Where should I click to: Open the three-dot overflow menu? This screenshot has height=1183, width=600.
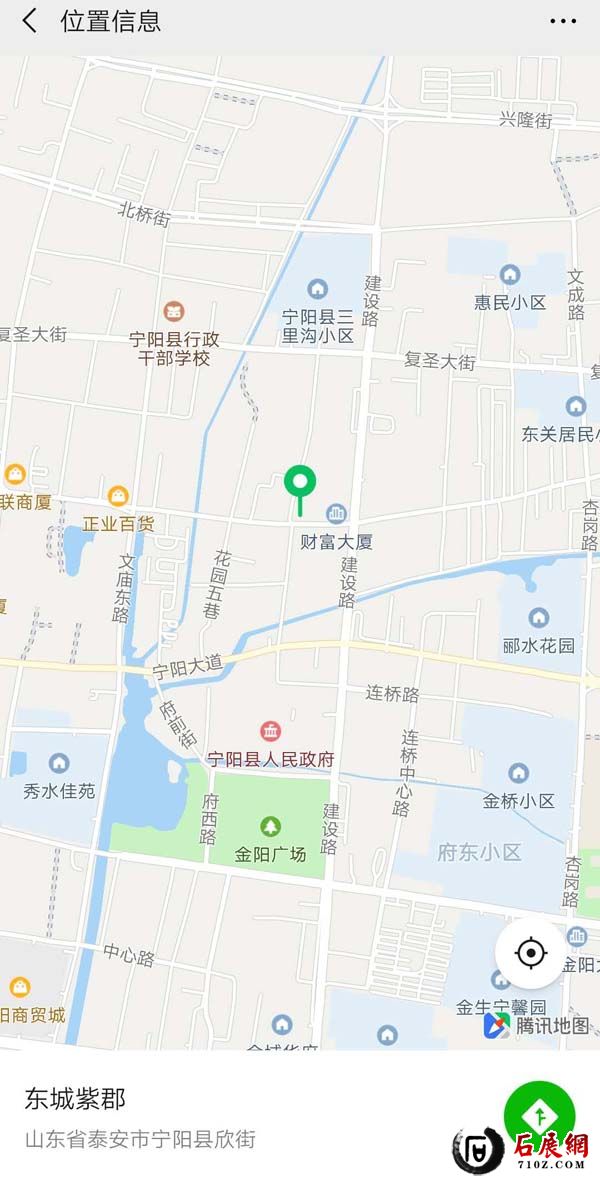[563, 20]
